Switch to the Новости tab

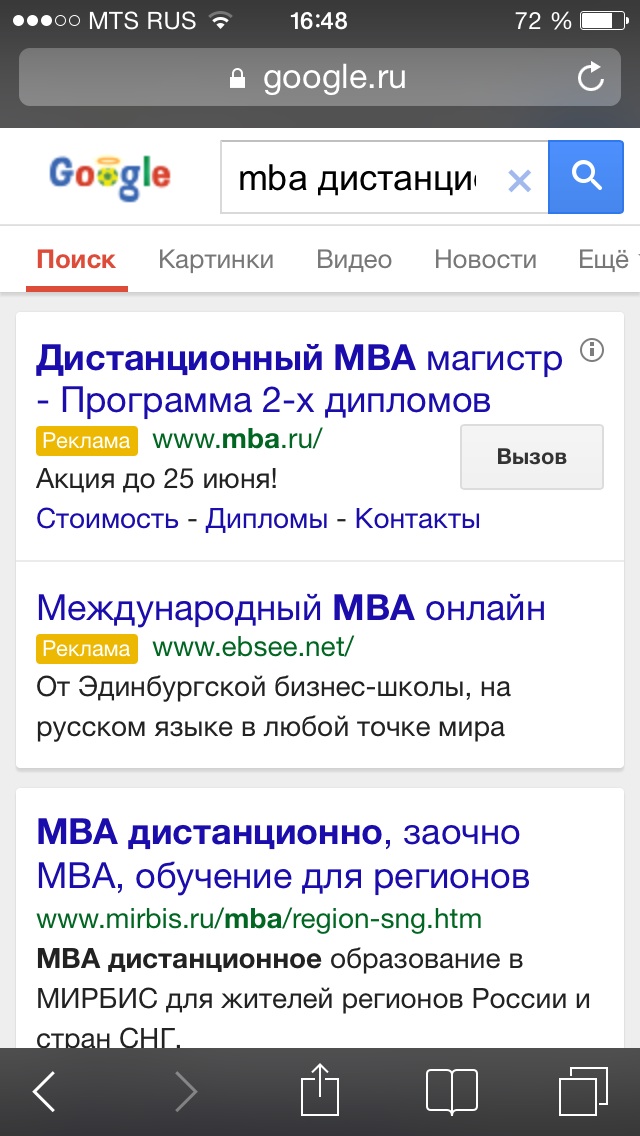(x=485, y=260)
